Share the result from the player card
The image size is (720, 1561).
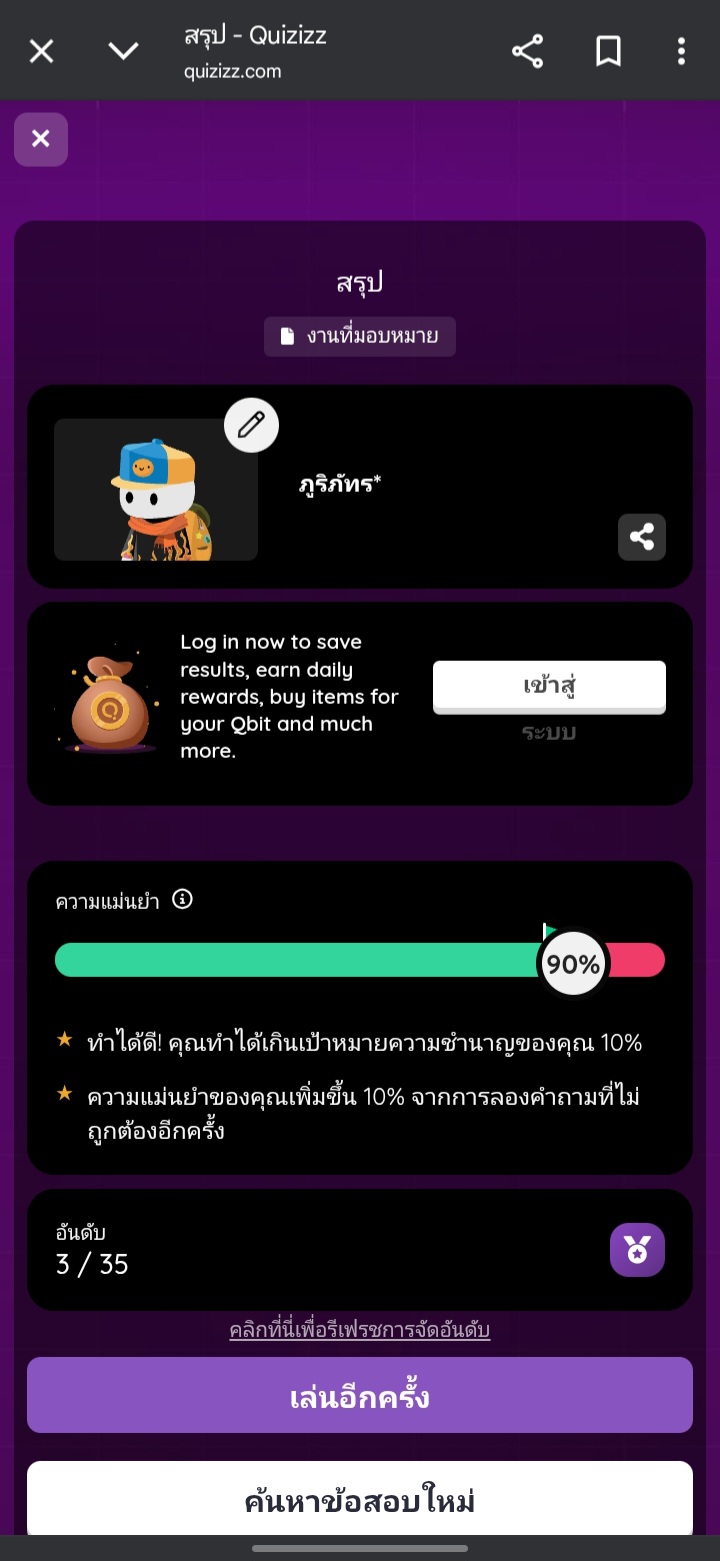pos(641,537)
